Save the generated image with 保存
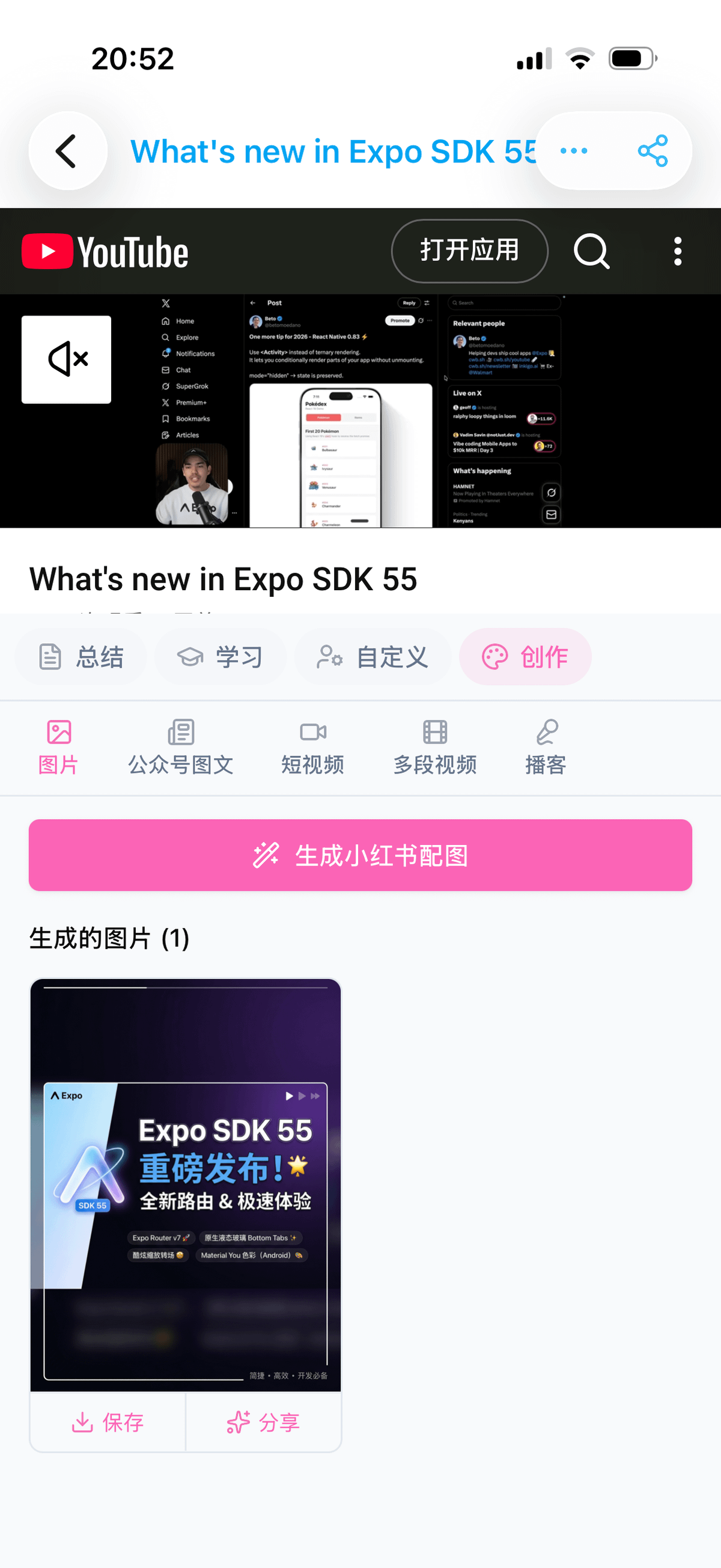 pos(108,1423)
